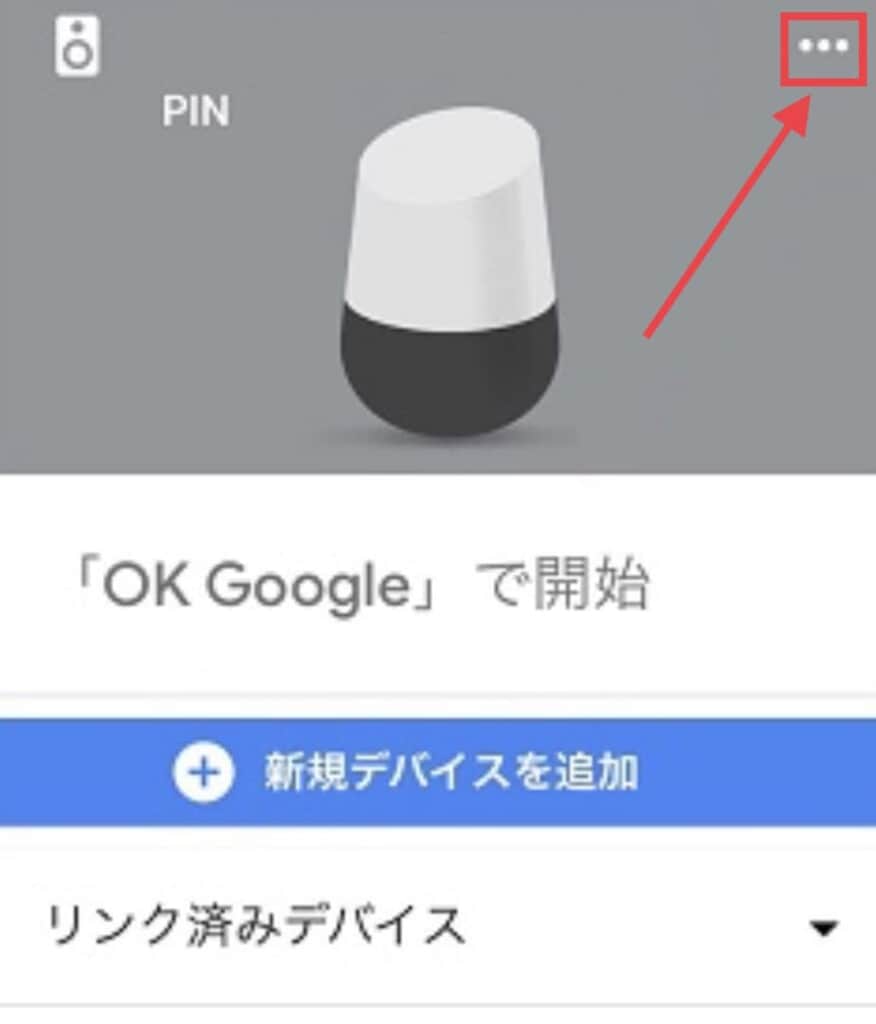Click the circled plus inside 新規デバイスを追加
Viewport: 876px width, 1024px height.
click(203, 771)
